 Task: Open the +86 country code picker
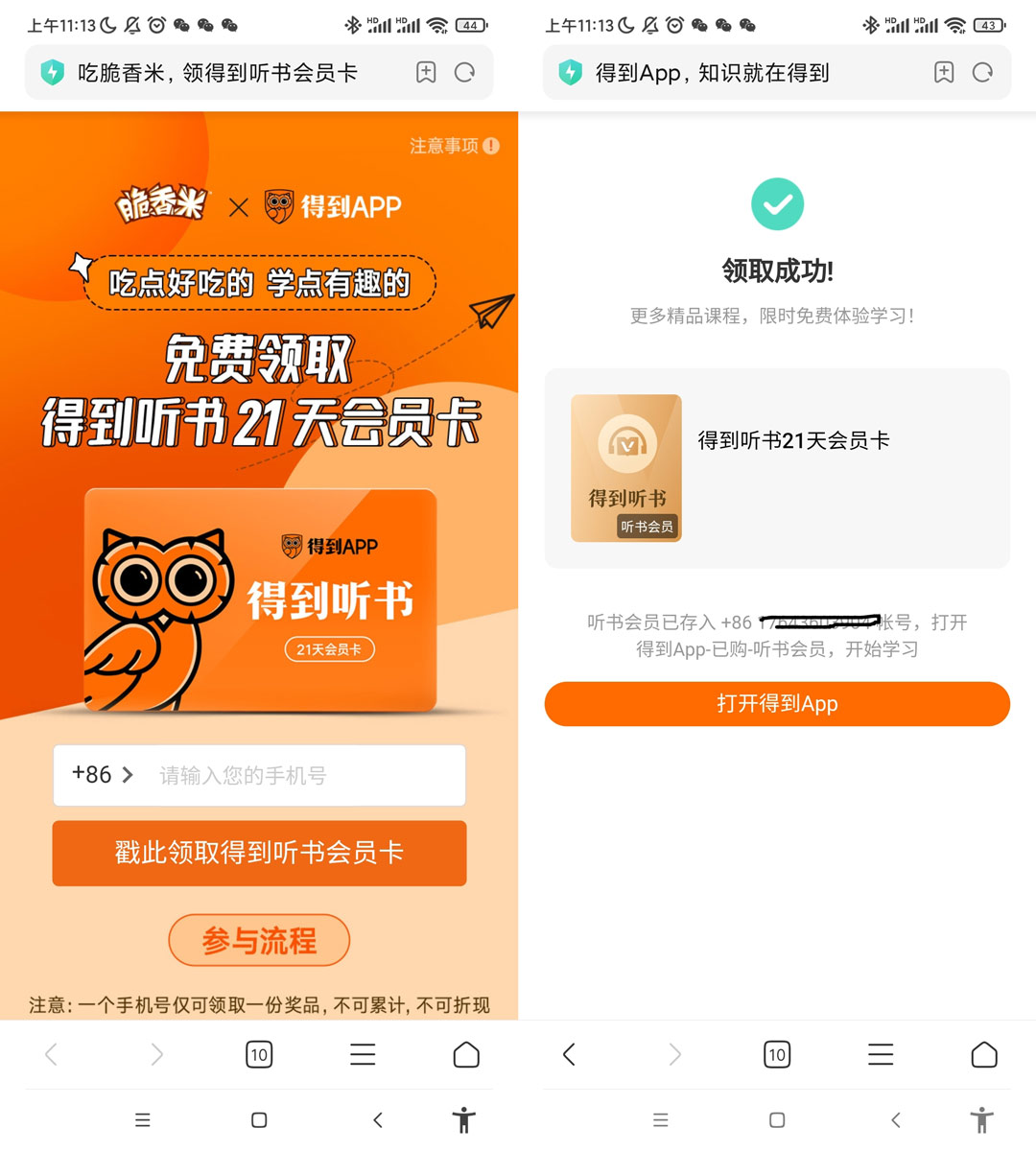click(102, 775)
